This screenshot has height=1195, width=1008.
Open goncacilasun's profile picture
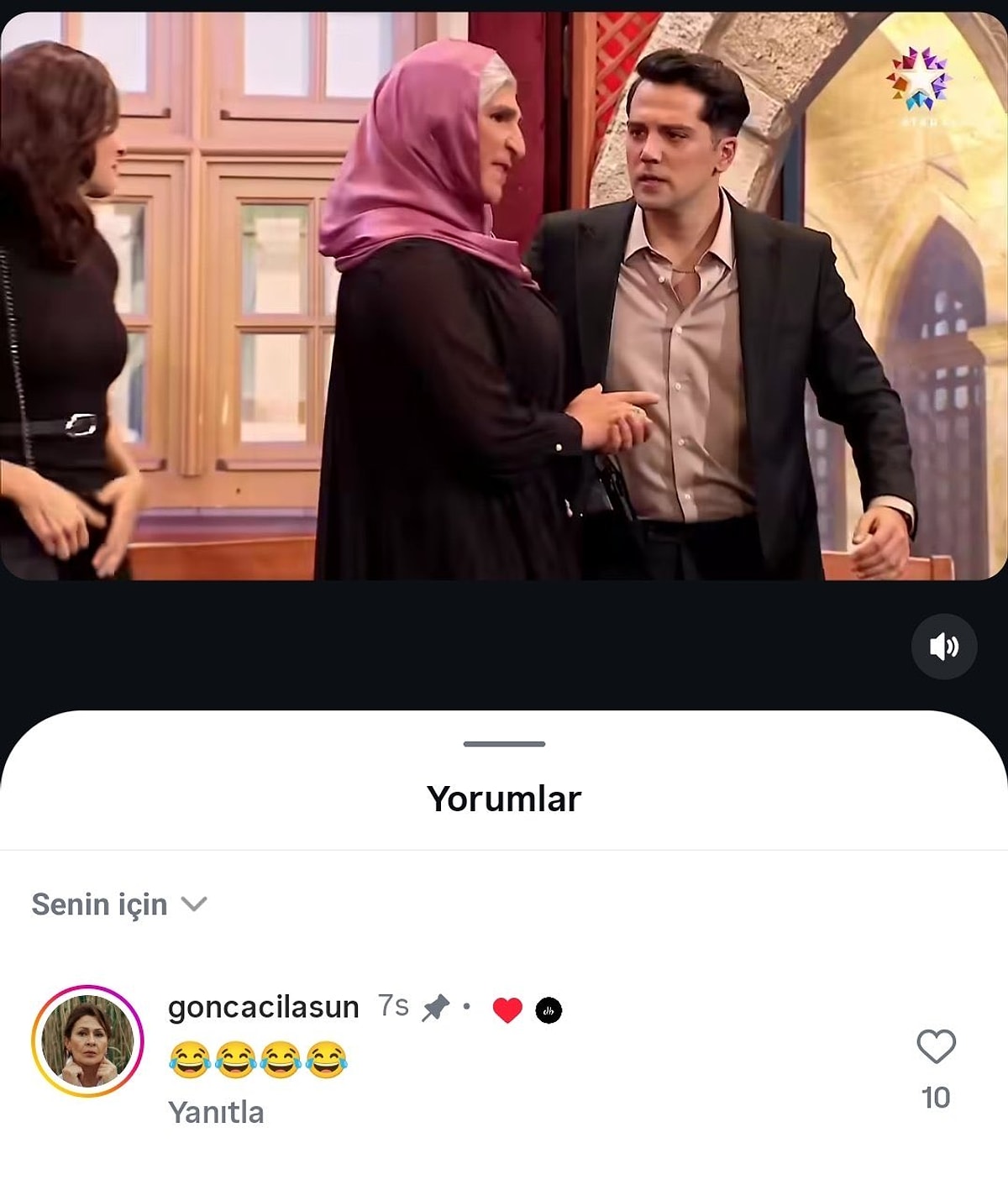point(87,1041)
